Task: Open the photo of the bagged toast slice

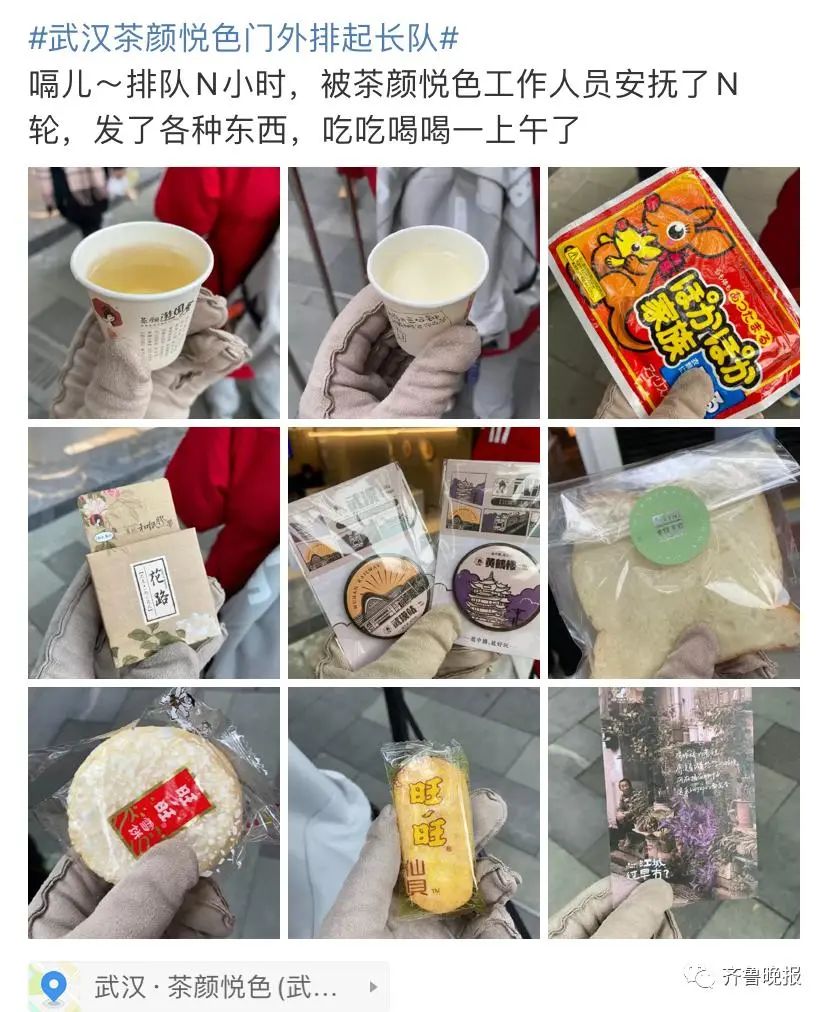Action: point(673,553)
